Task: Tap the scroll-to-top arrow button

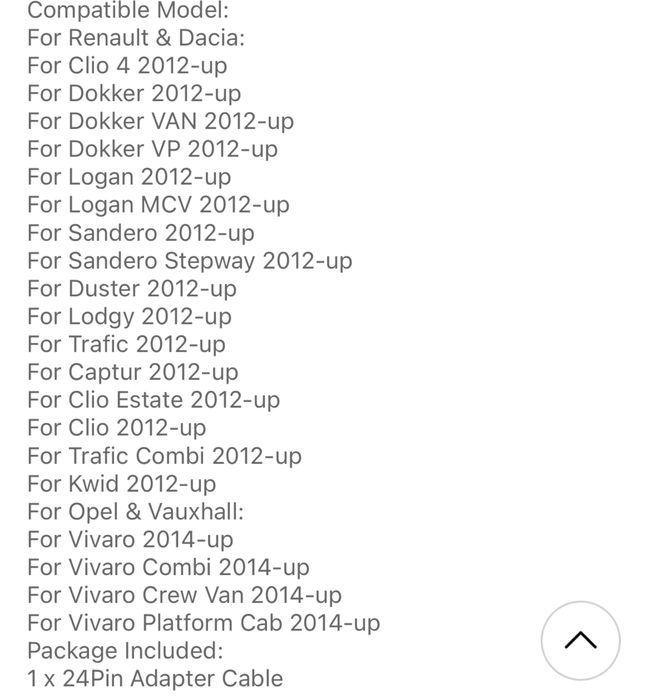Action: (x=580, y=641)
